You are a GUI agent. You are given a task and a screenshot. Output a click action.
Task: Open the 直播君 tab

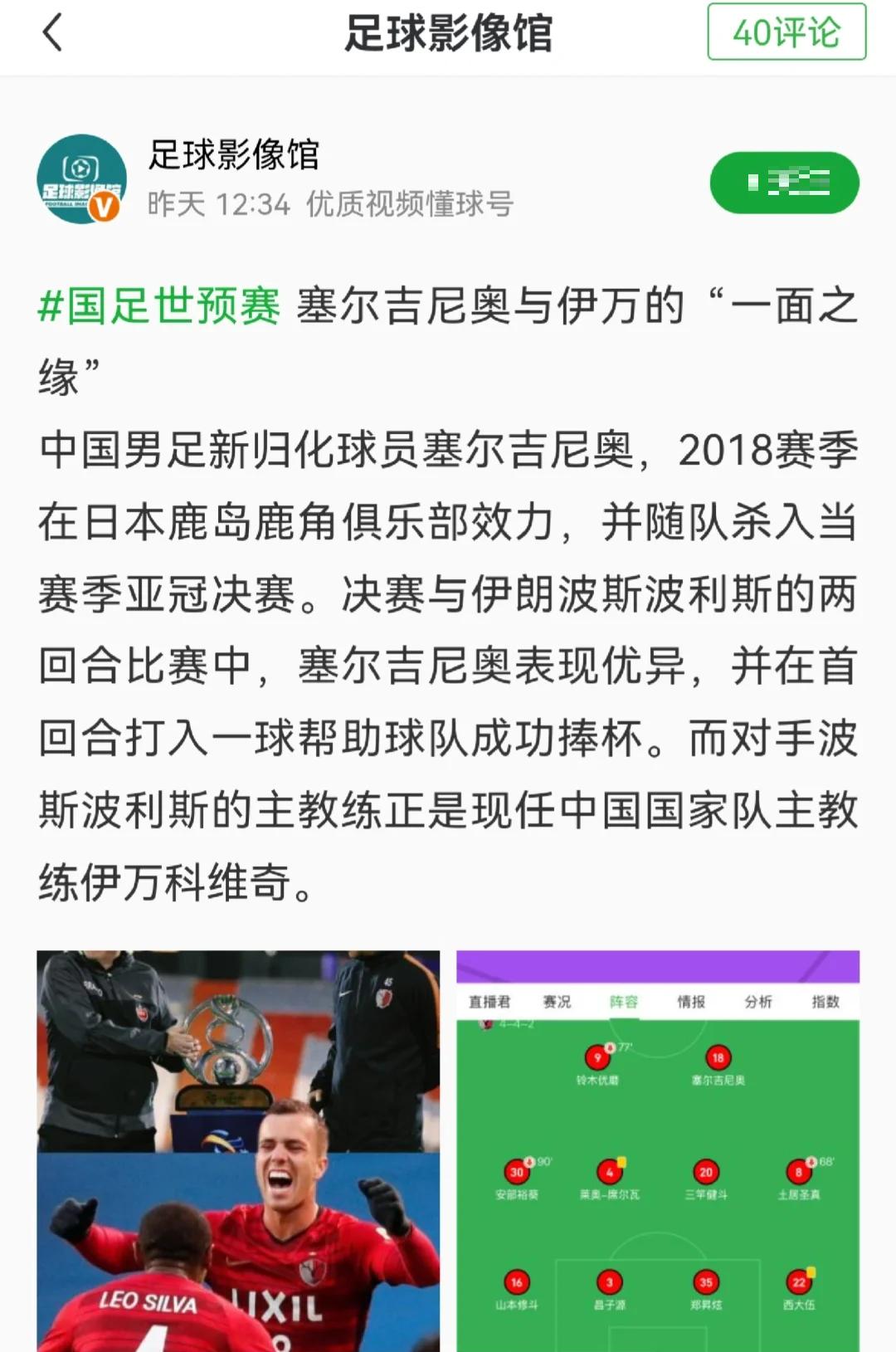(x=489, y=1002)
